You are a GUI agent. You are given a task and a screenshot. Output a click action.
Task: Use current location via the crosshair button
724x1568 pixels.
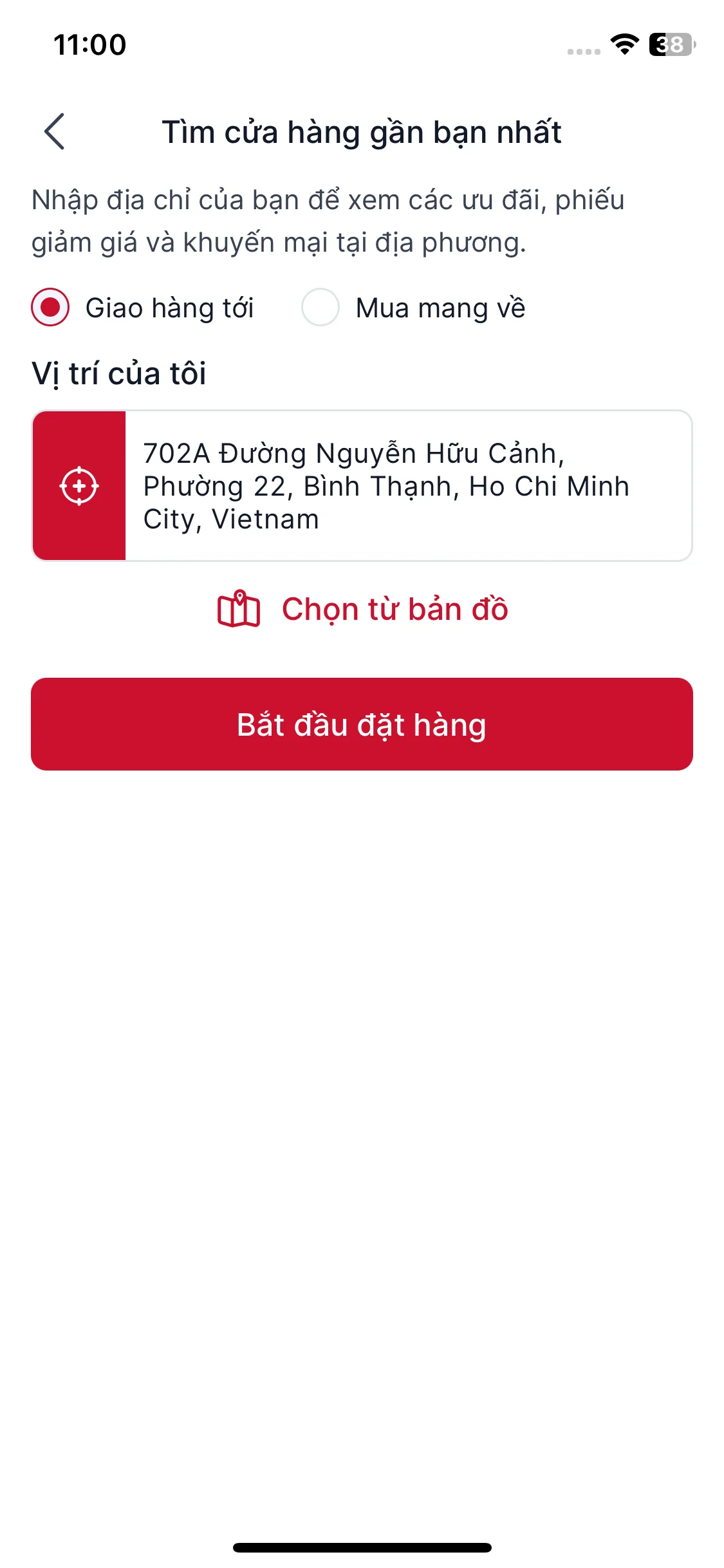(79, 486)
